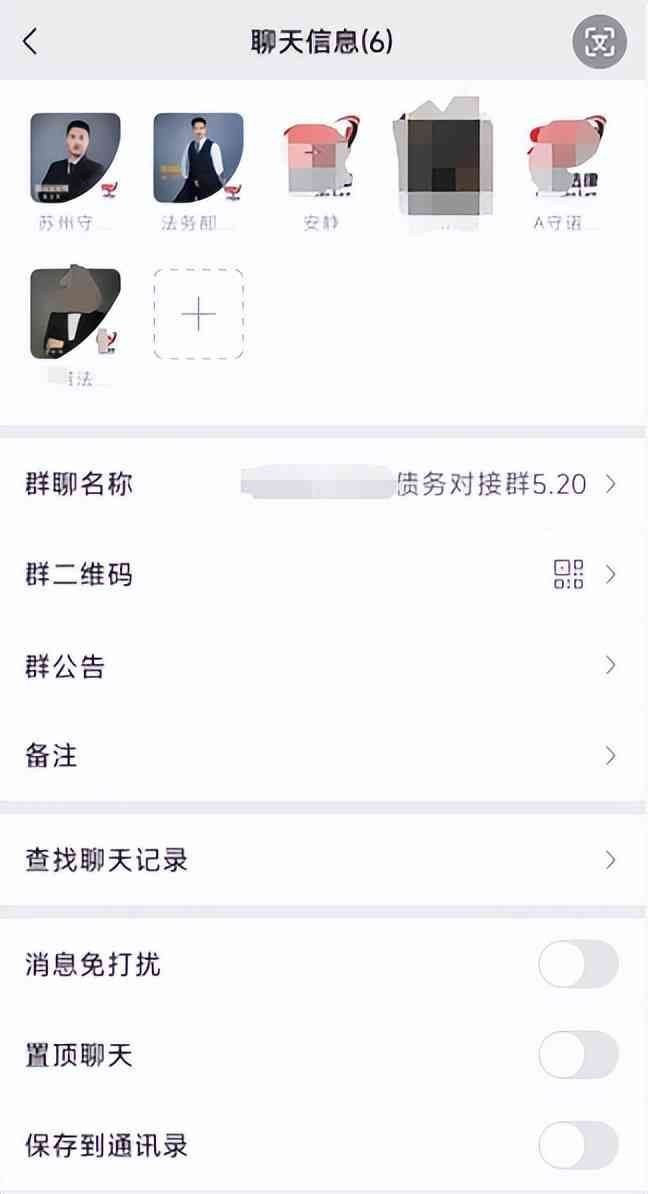Tap the scan icon at top right

[599, 42]
